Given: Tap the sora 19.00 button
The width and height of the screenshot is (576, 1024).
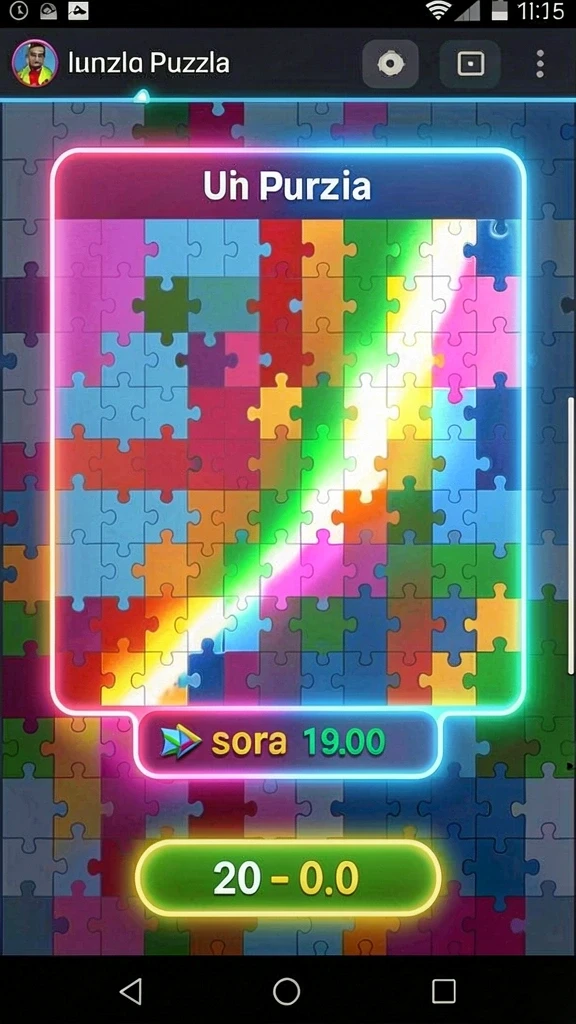Looking at the screenshot, I should (287, 743).
